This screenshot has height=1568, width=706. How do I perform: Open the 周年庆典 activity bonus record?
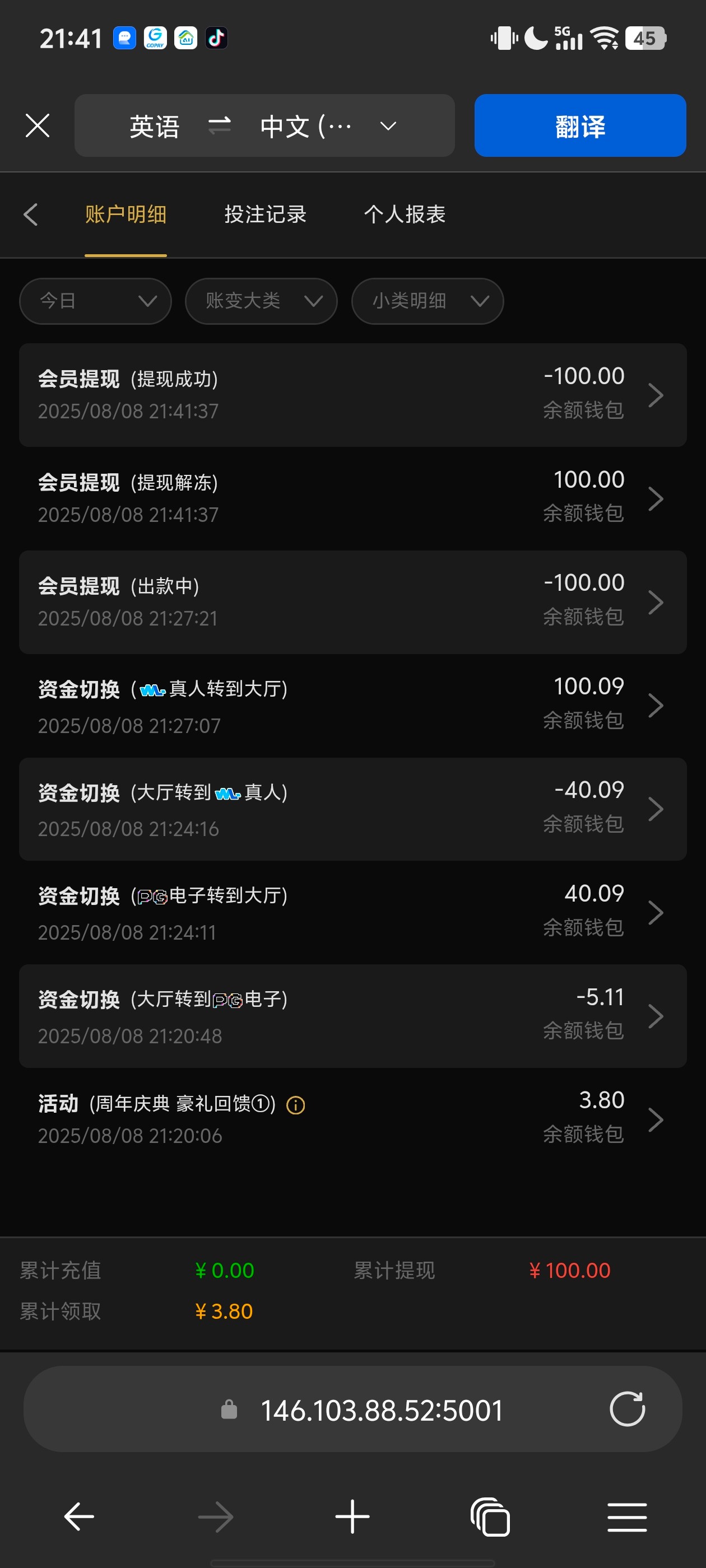coord(426,1119)
